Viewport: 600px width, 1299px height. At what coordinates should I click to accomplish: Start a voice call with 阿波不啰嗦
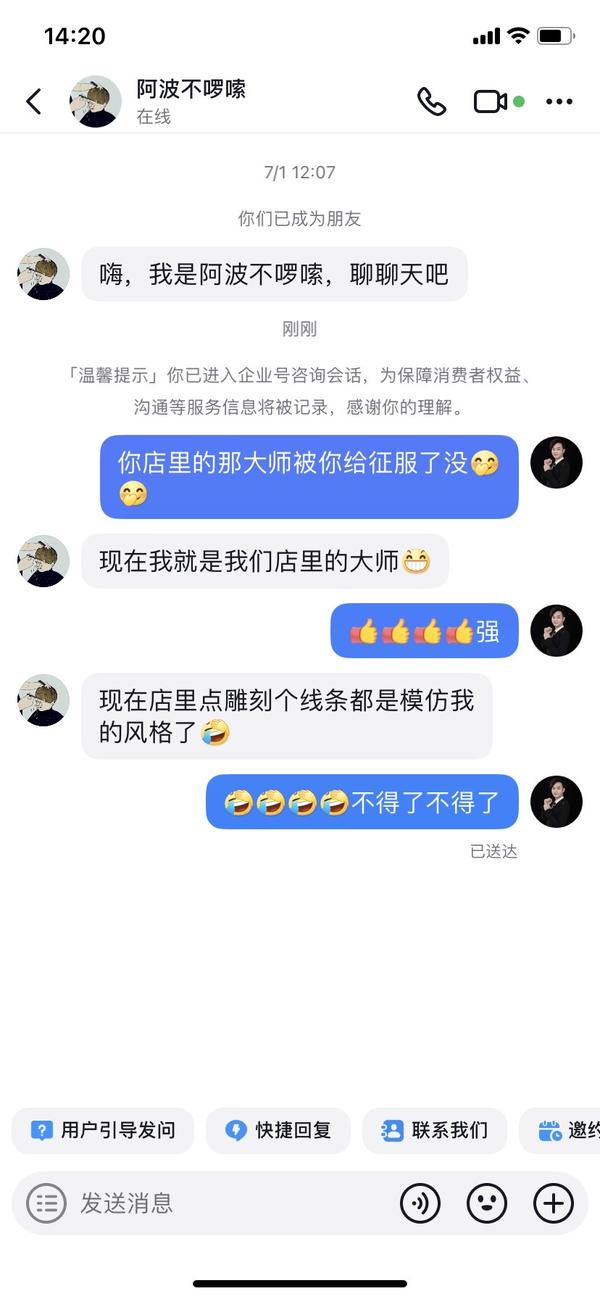coord(431,101)
